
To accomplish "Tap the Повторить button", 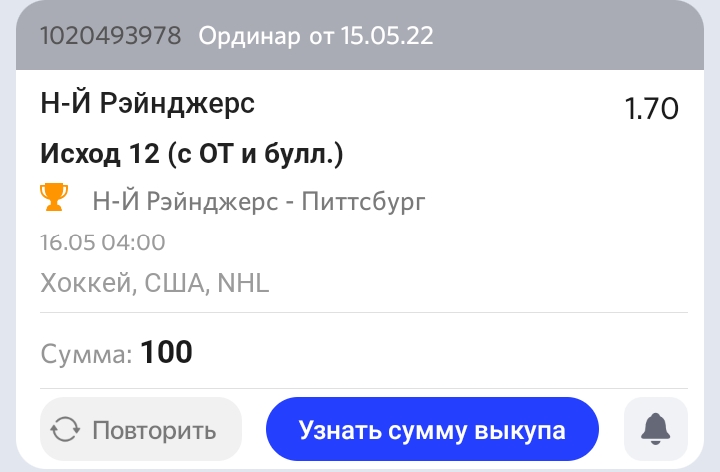I will [x=141, y=431].
